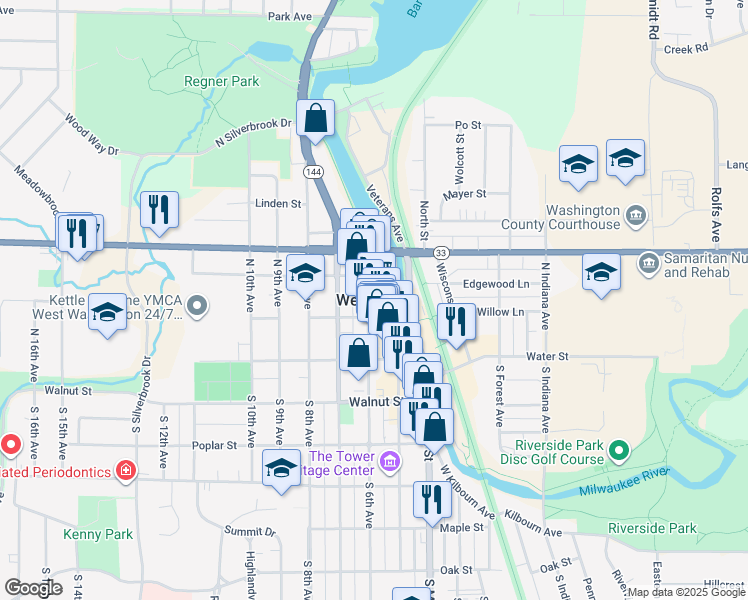Tap the restaurant marker near Maple St
Viewport: 748px width, 600px height.
432,499
